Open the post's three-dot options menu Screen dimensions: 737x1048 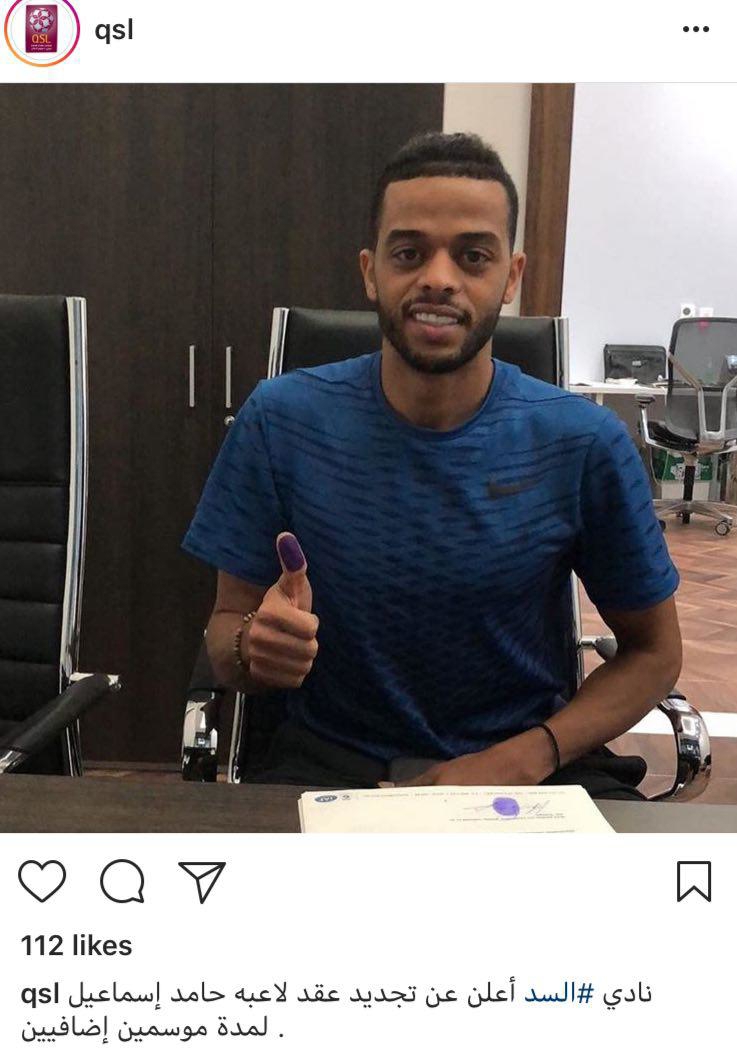tap(695, 30)
